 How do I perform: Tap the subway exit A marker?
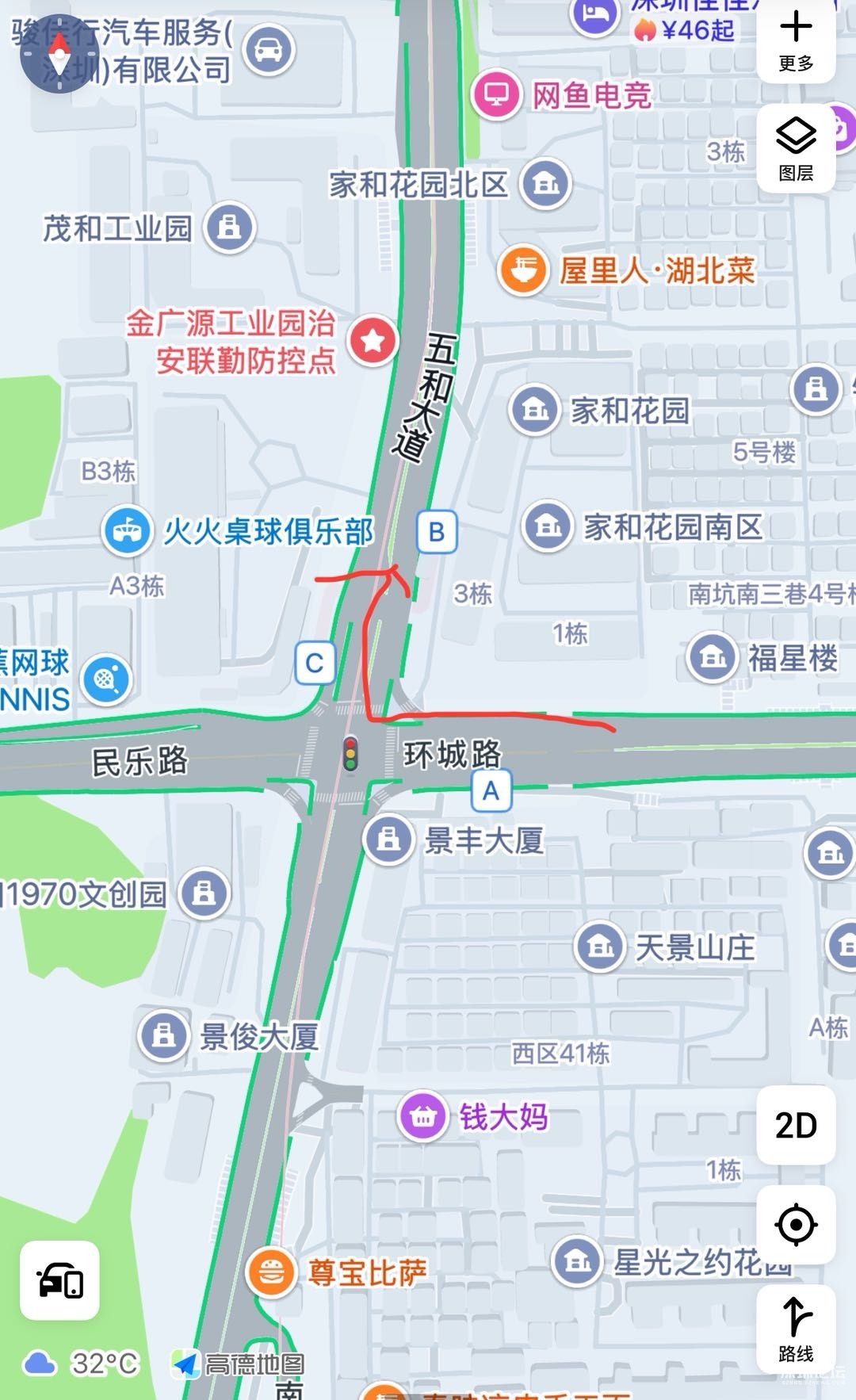[x=491, y=790]
